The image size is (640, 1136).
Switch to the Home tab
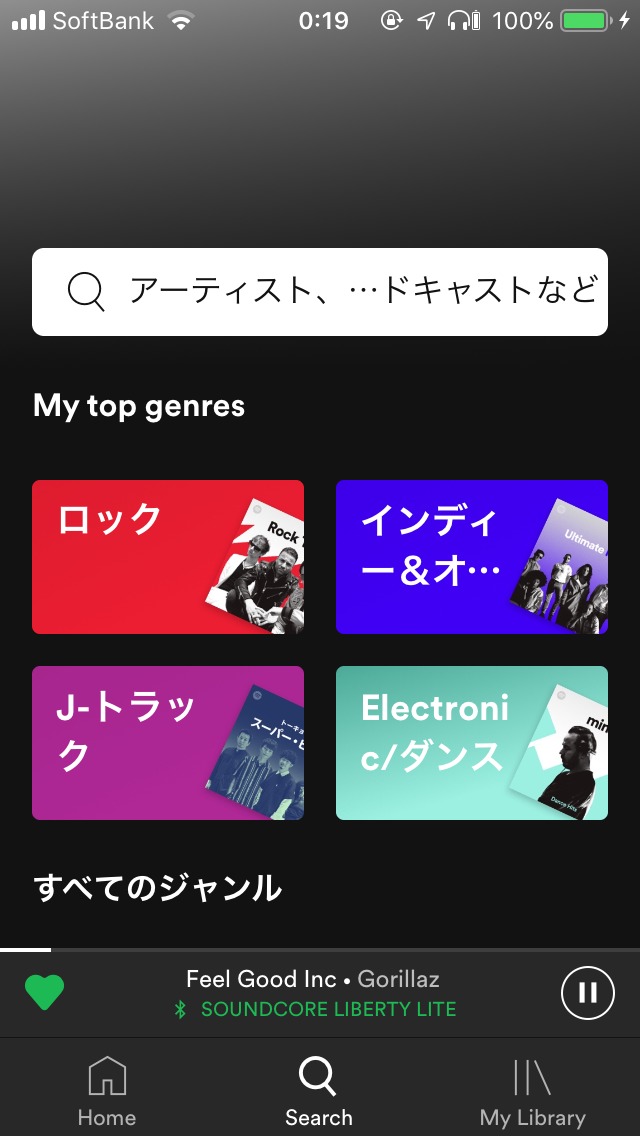click(x=107, y=1091)
